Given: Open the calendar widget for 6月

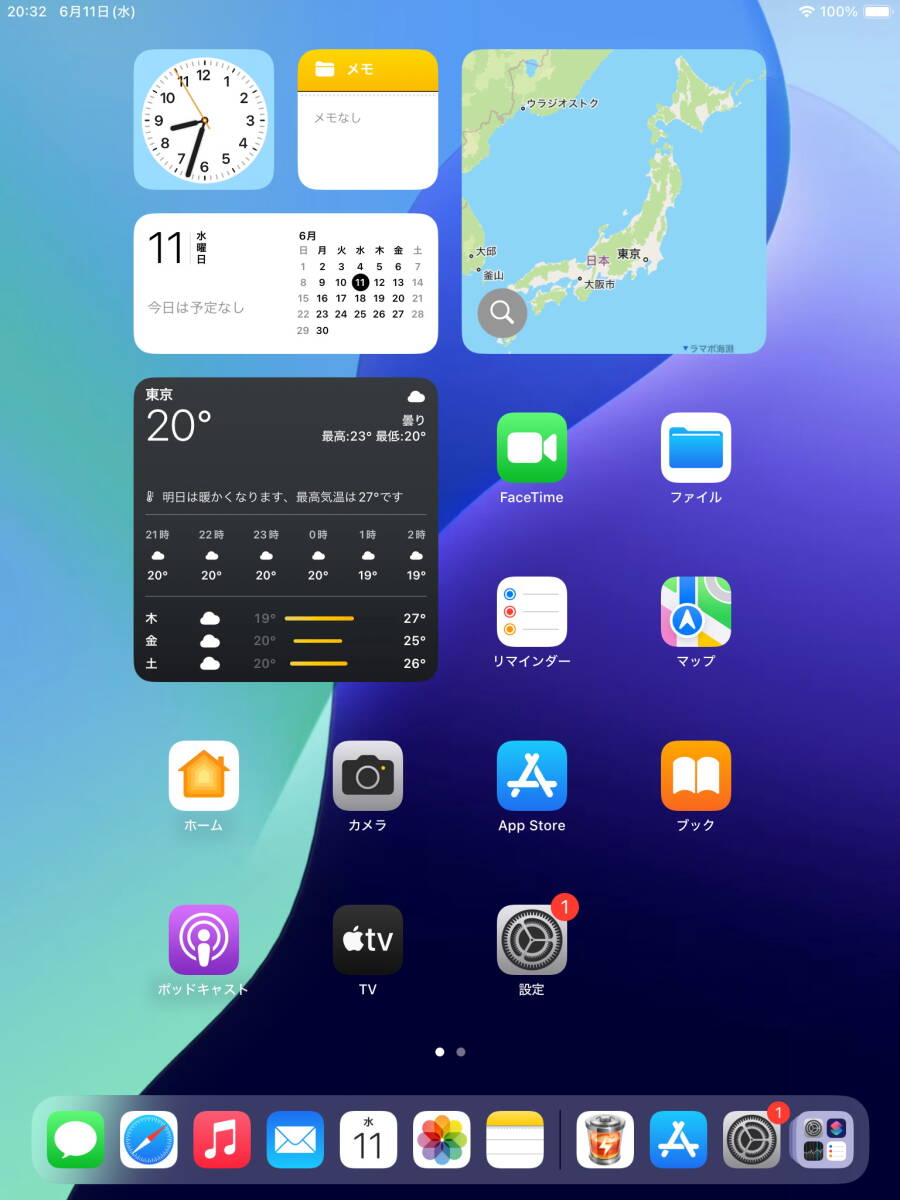Looking at the screenshot, I should [x=285, y=284].
